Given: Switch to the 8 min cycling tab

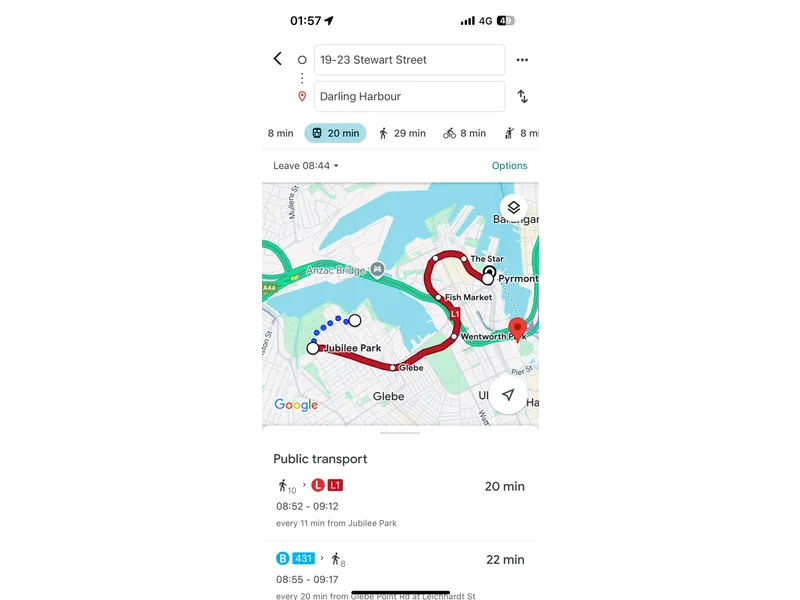Looking at the screenshot, I should coord(464,133).
